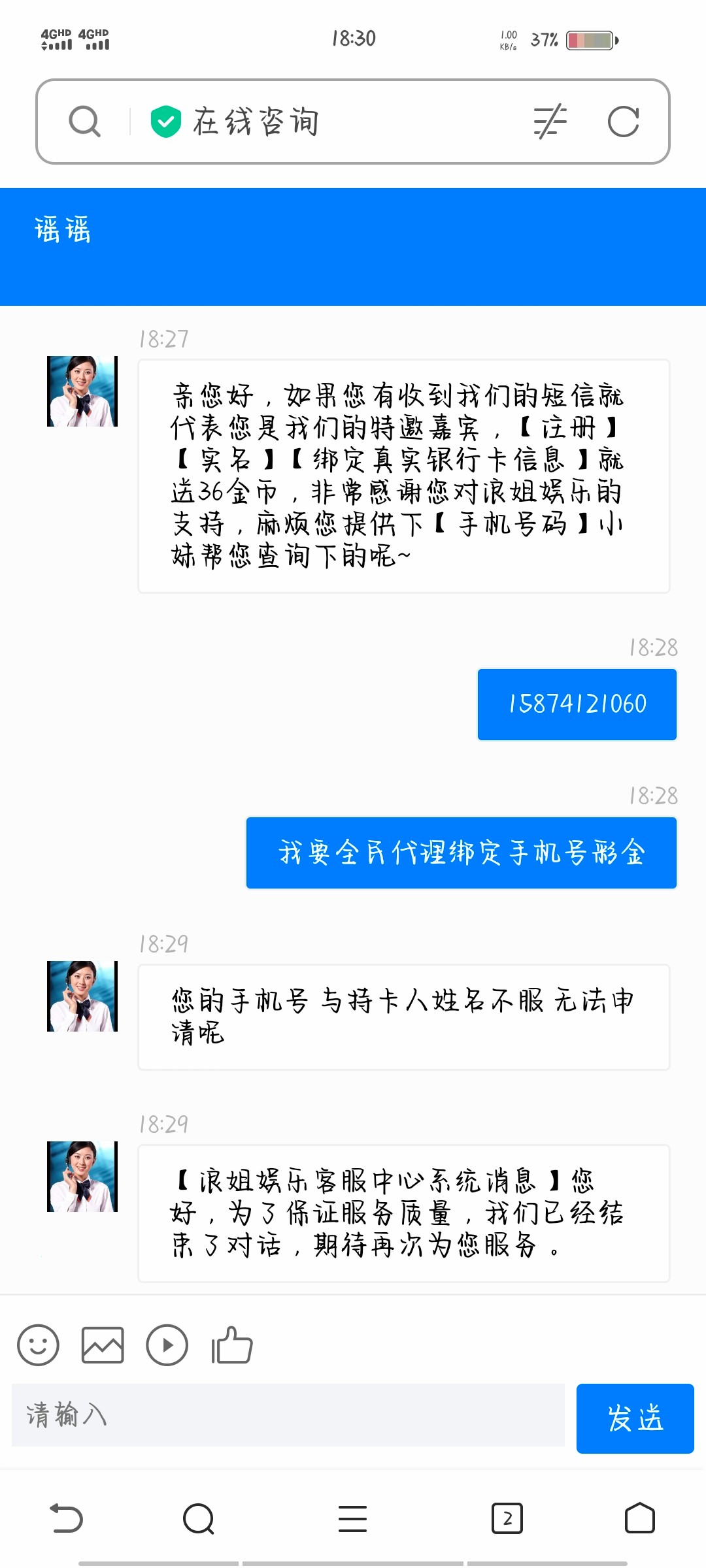Tap the search icon in the address bar
This screenshot has height=1568, width=706.
coord(85,122)
